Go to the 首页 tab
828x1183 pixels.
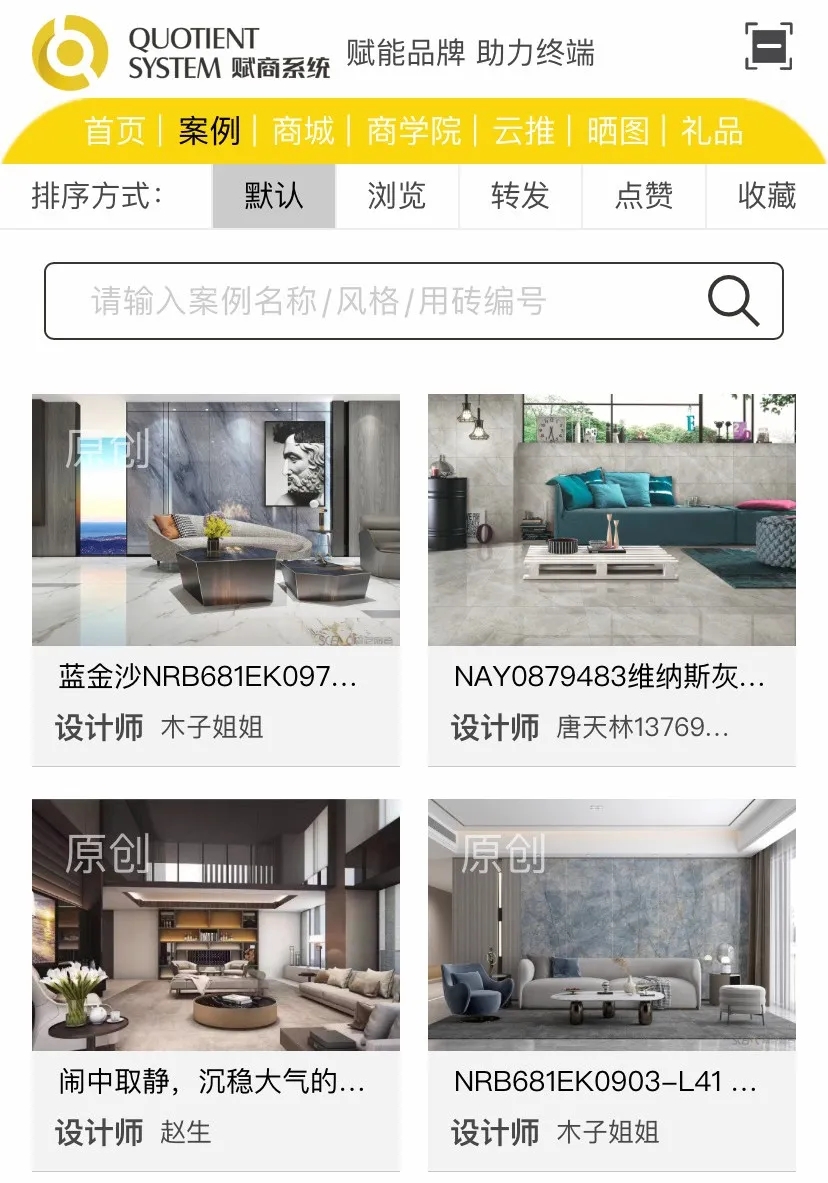114,131
